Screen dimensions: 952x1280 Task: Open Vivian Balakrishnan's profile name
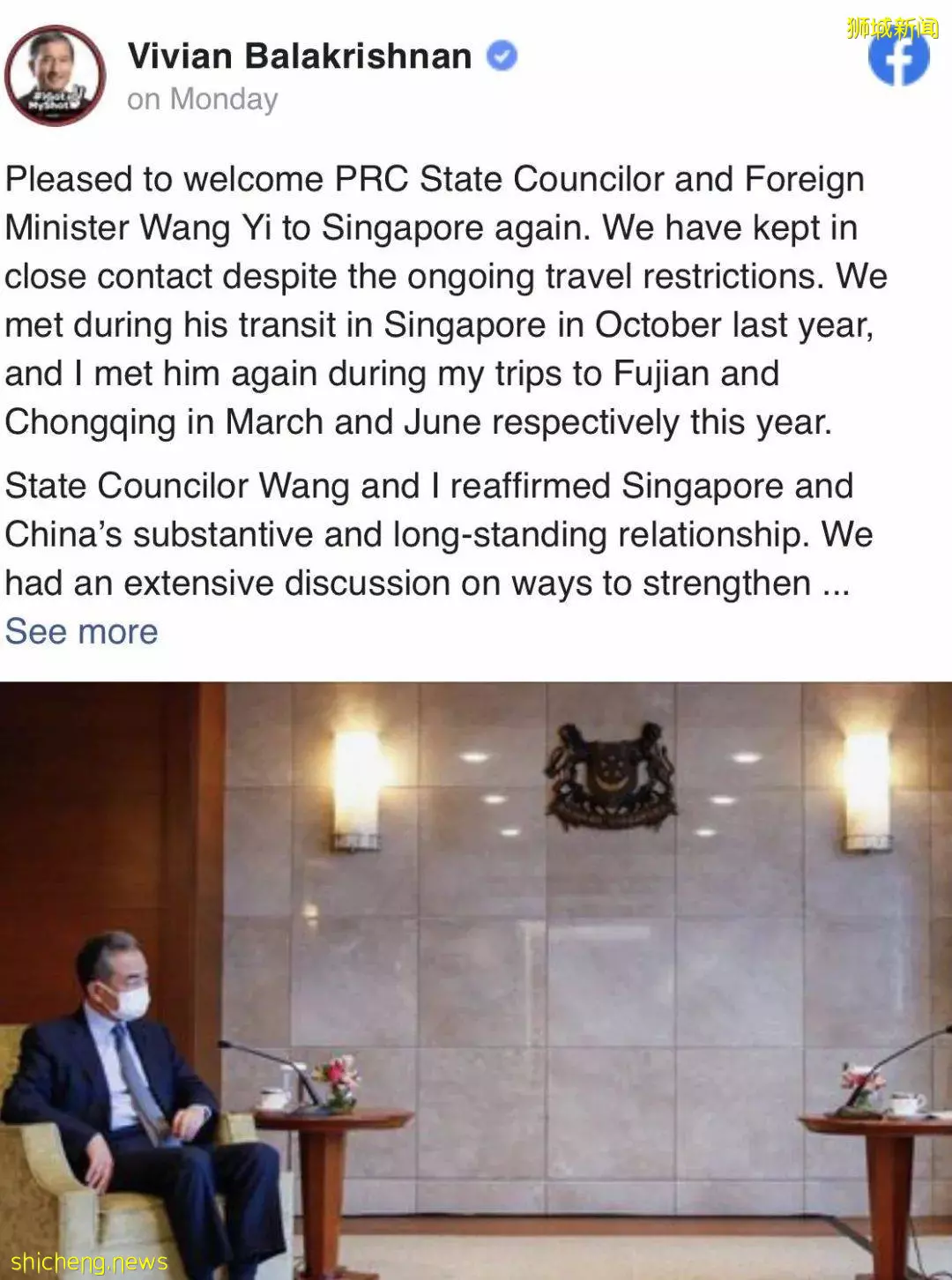300,56
